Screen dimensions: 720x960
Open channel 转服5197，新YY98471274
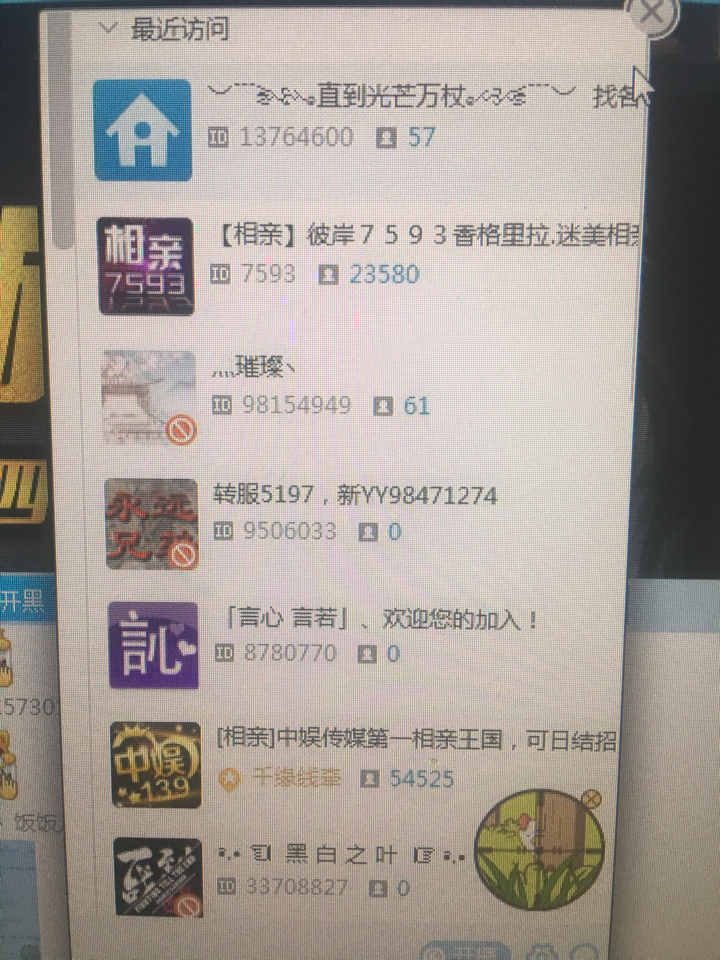364,523
